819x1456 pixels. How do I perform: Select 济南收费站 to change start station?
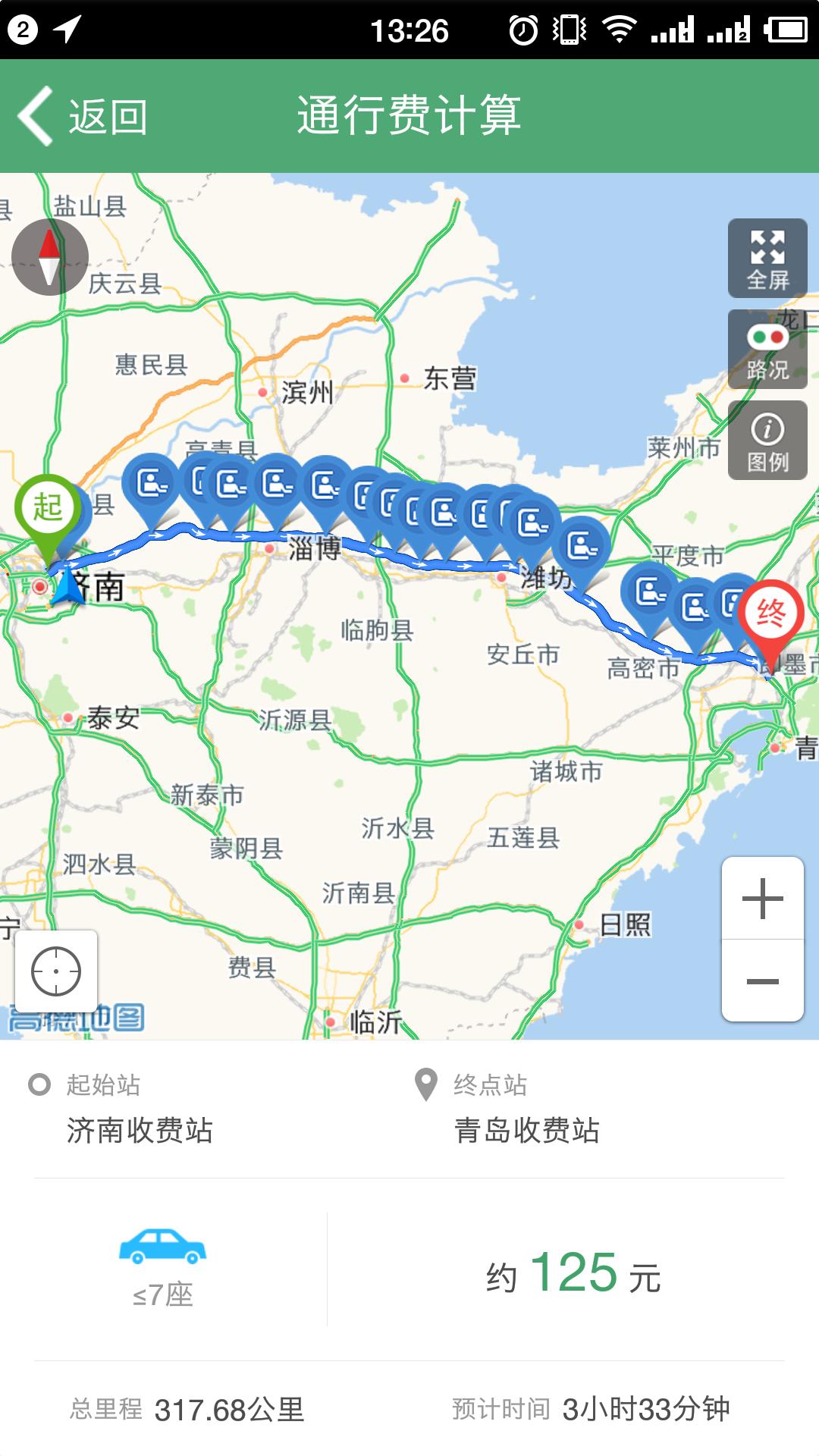[140, 1131]
